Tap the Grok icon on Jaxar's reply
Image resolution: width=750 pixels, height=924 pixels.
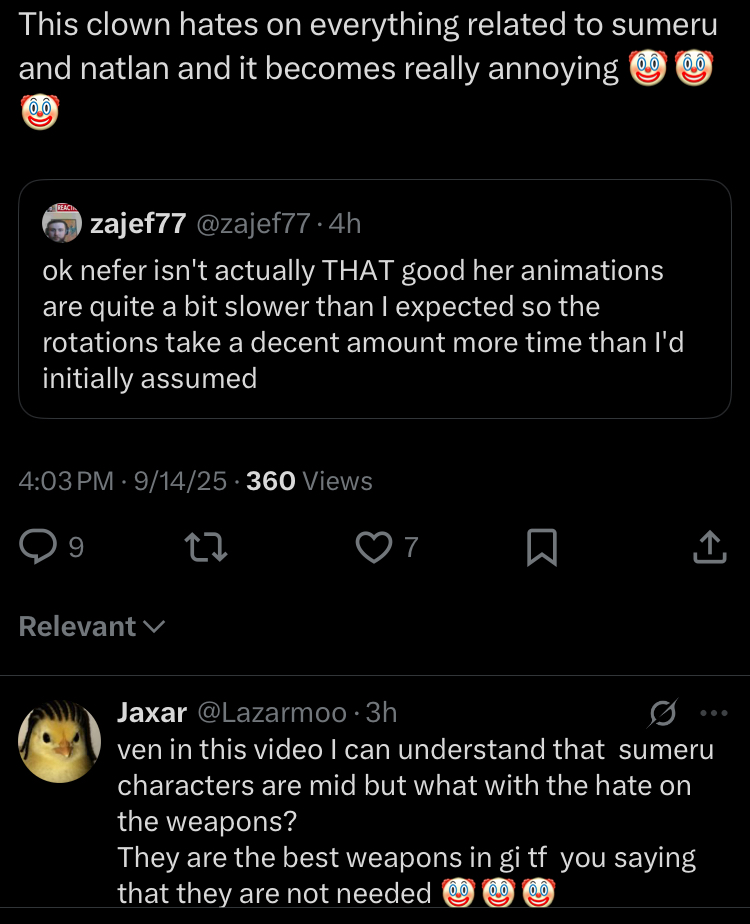pos(661,713)
